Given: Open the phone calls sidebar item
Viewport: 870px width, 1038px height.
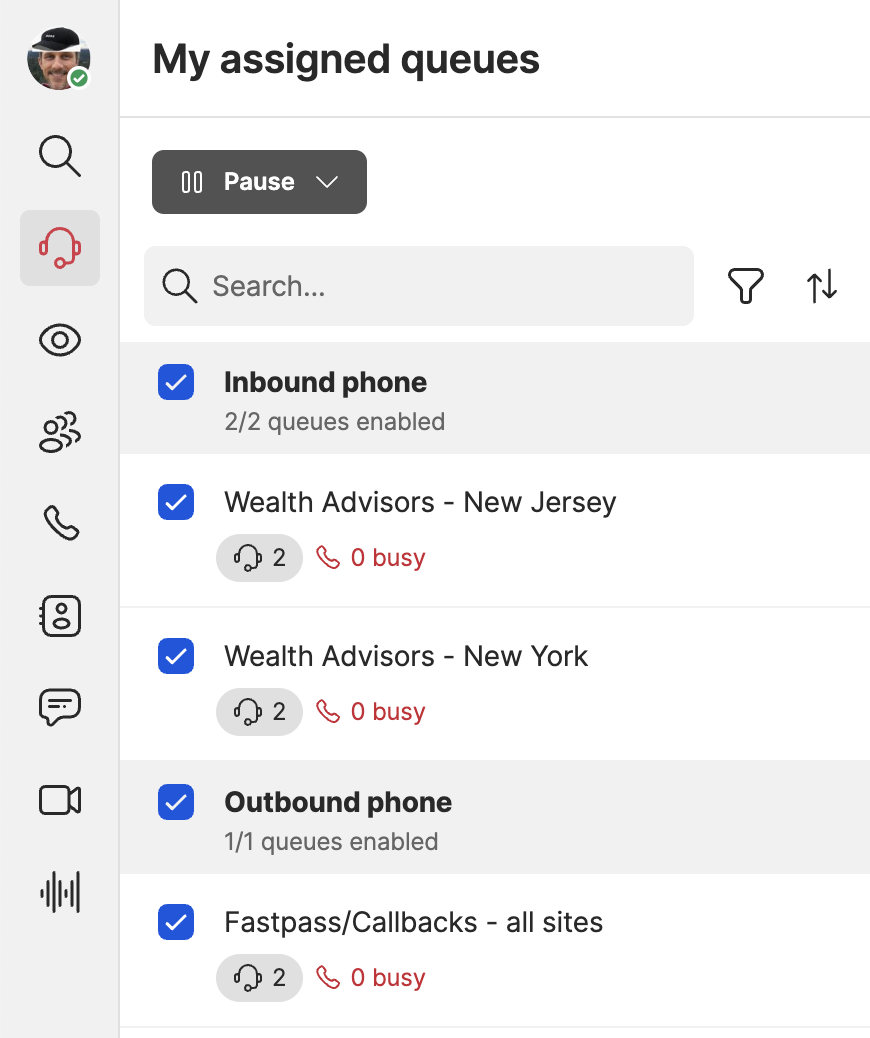Looking at the screenshot, I should (x=61, y=523).
